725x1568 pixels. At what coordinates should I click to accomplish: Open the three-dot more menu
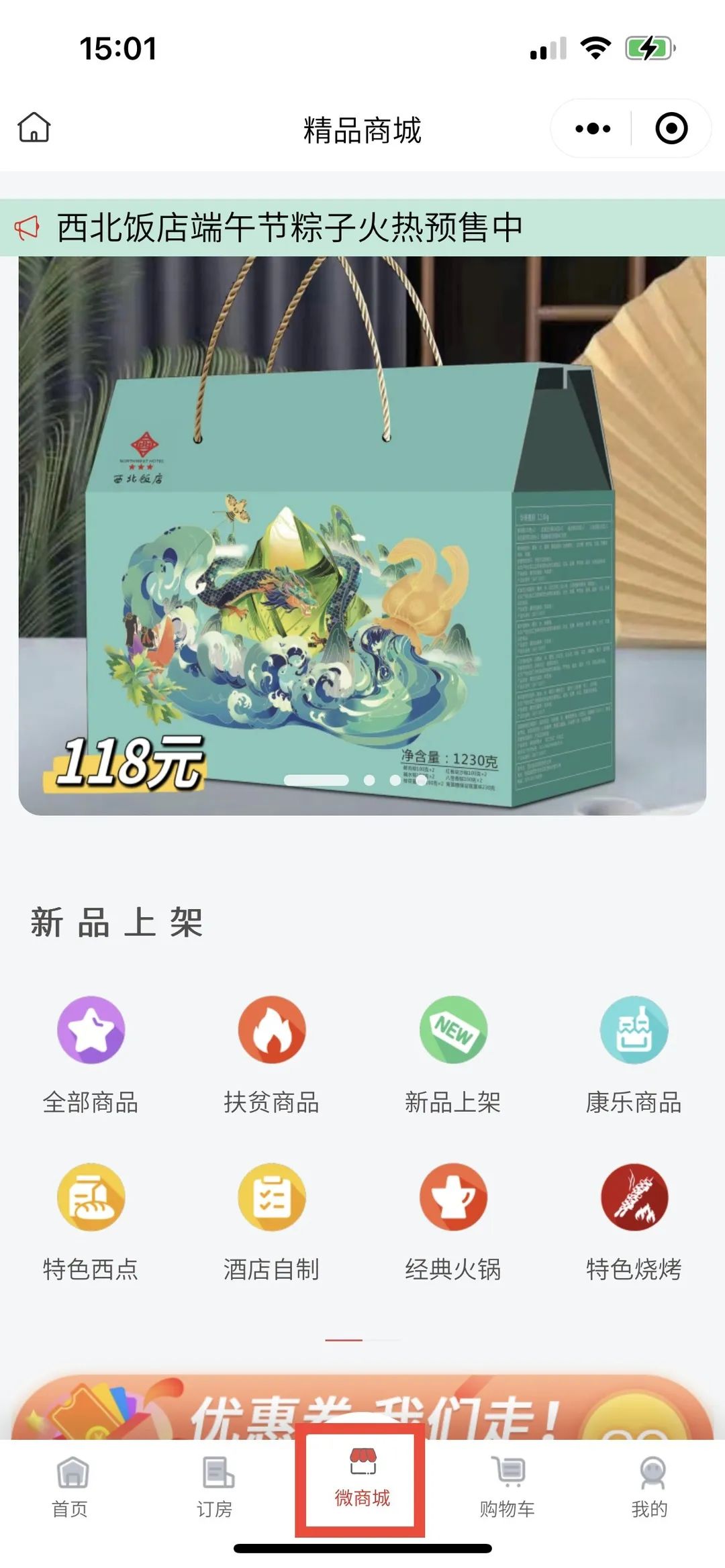tap(593, 128)
